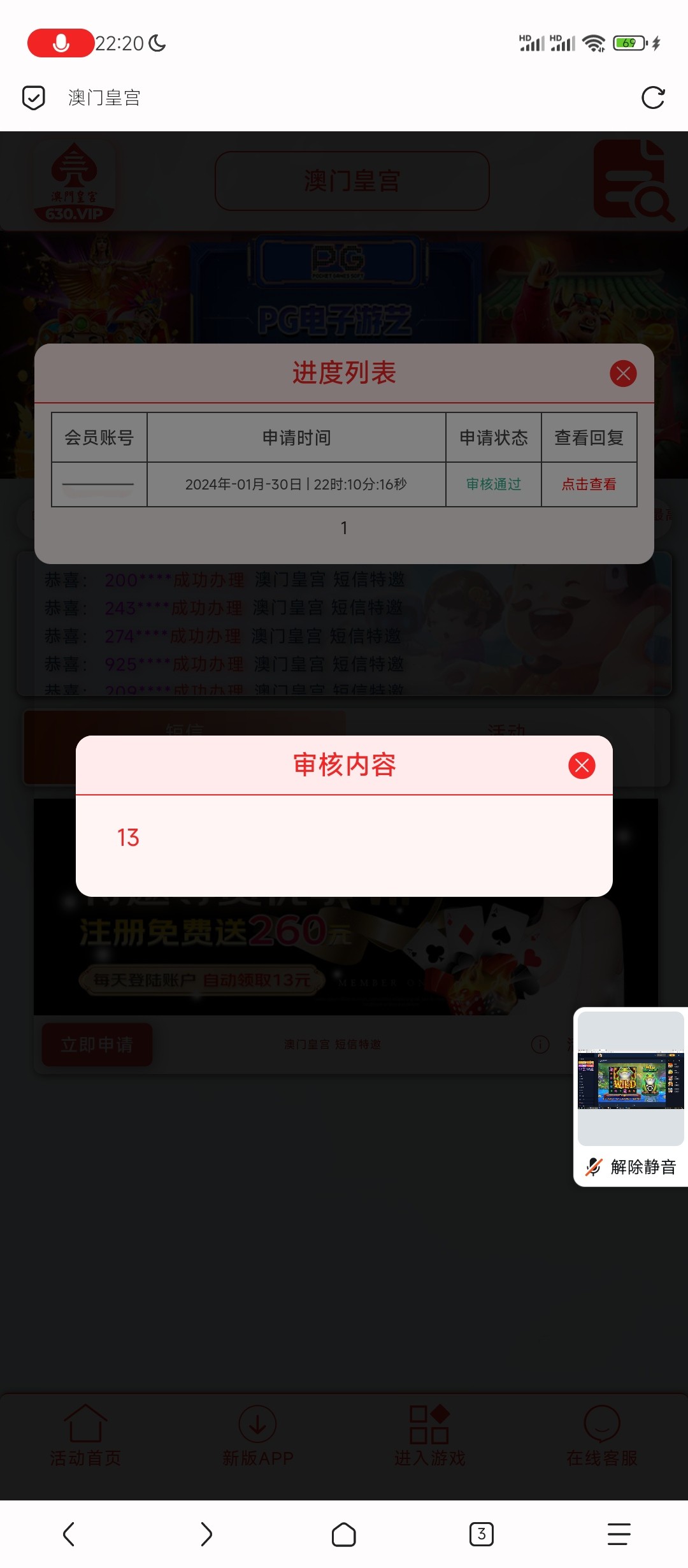Open the site security shield icon
The width and height of the screenshot is (688, 1568).
[x=33, y=98]
